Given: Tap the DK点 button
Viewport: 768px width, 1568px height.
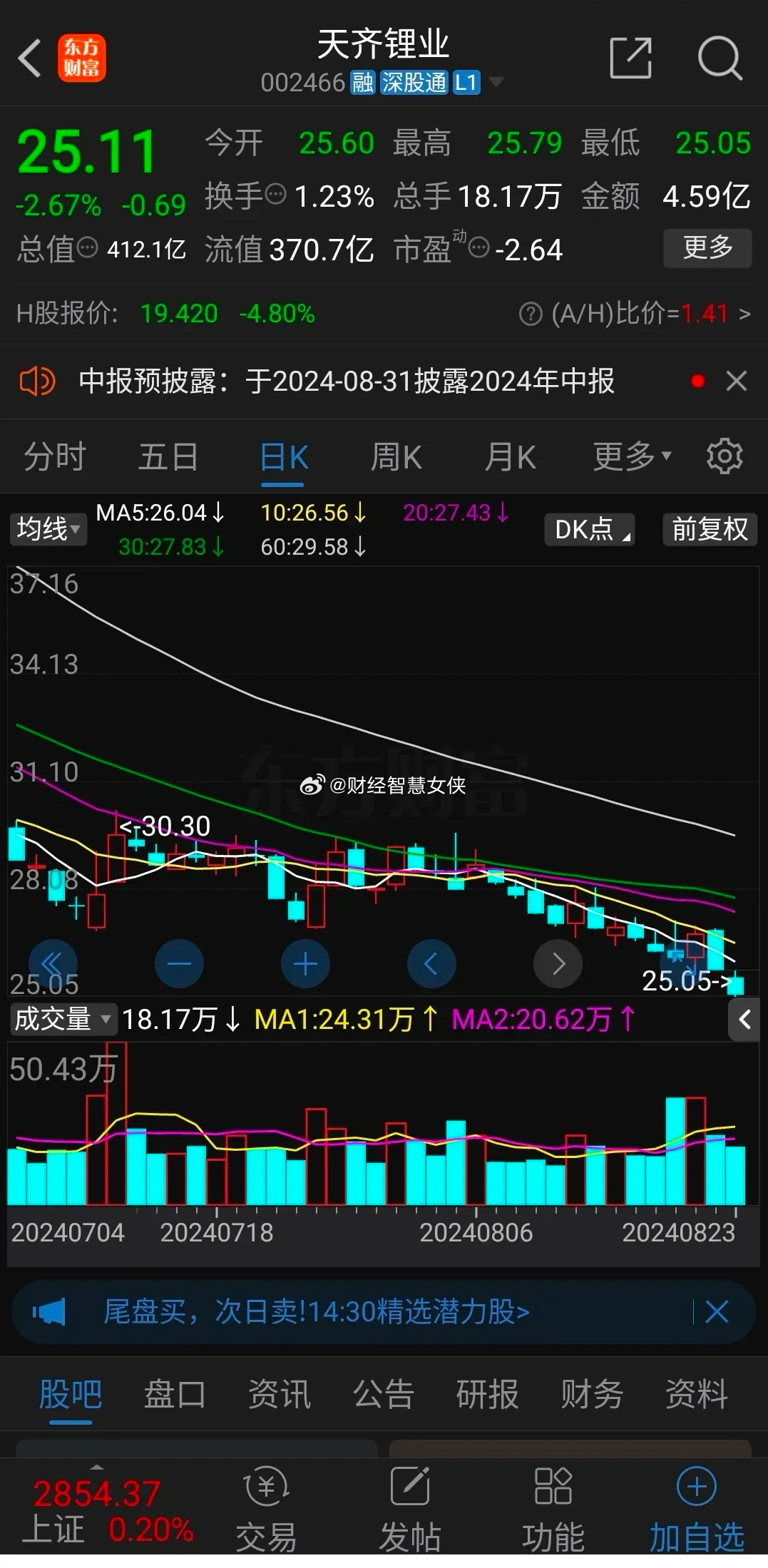Looking at the screenshot, I should click(590, 529).
